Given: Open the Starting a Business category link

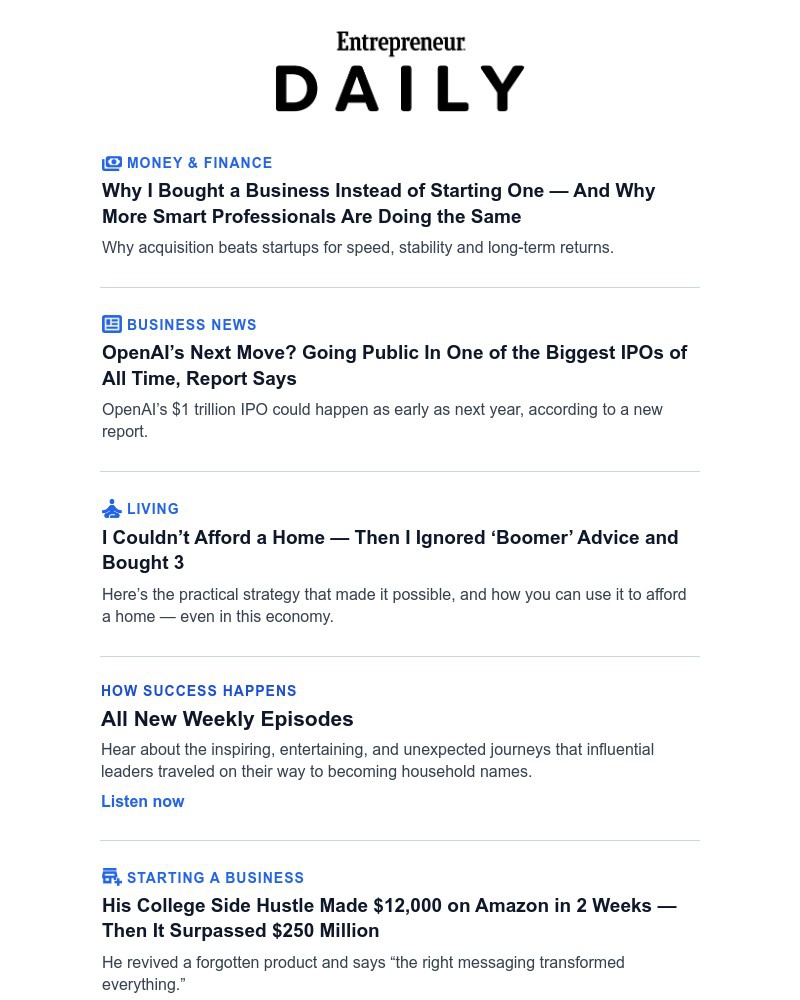Looking at the screenshot, I should tap(215, 878).
